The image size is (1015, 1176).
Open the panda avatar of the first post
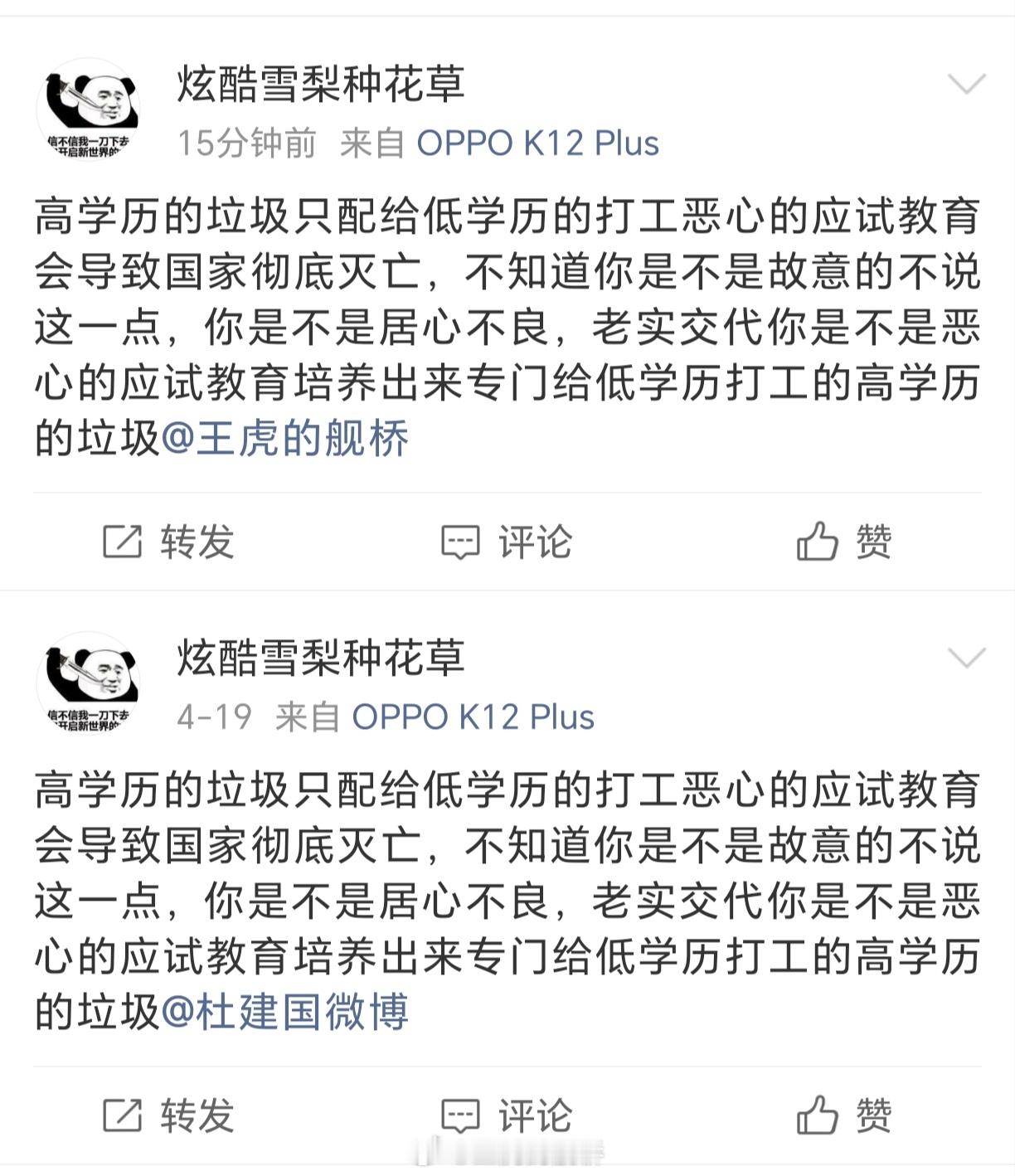click(x=91, y=109)
